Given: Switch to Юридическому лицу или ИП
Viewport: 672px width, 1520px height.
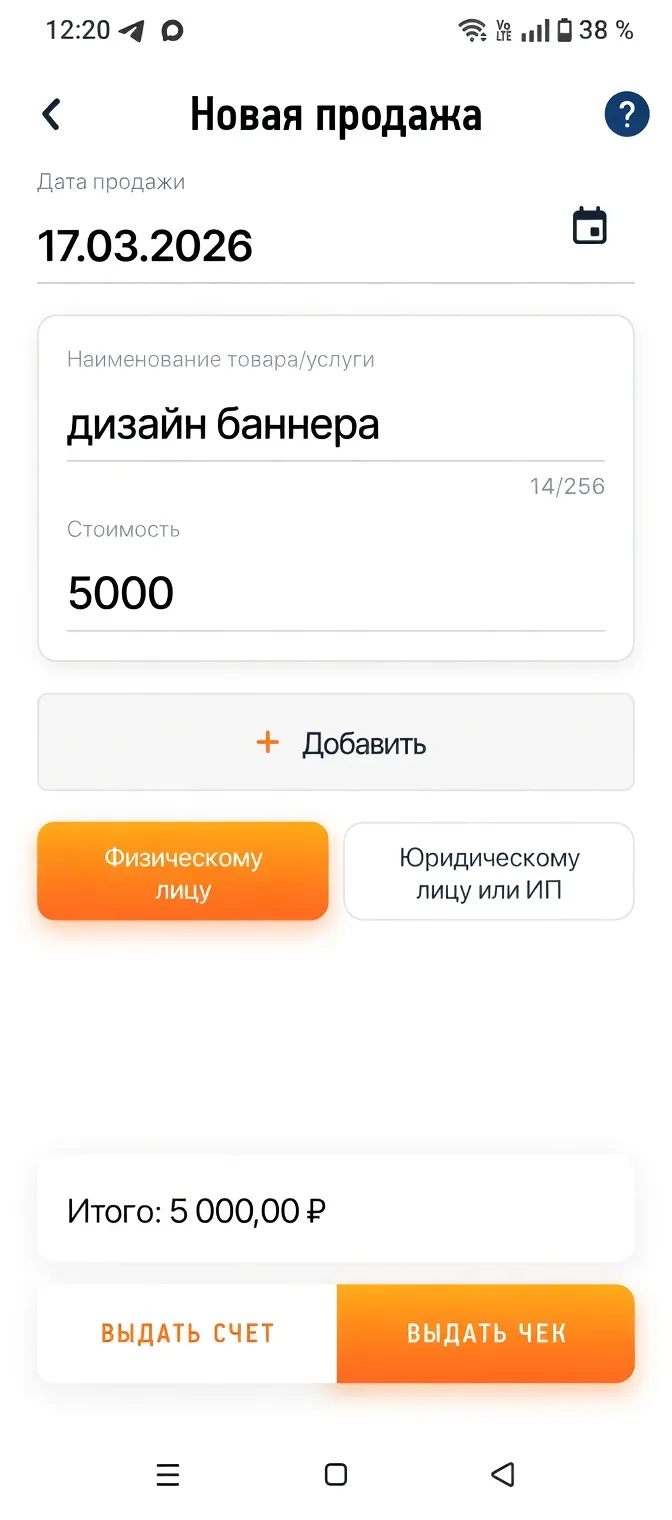Looking at the screenshot, I should tap(489, 872).
